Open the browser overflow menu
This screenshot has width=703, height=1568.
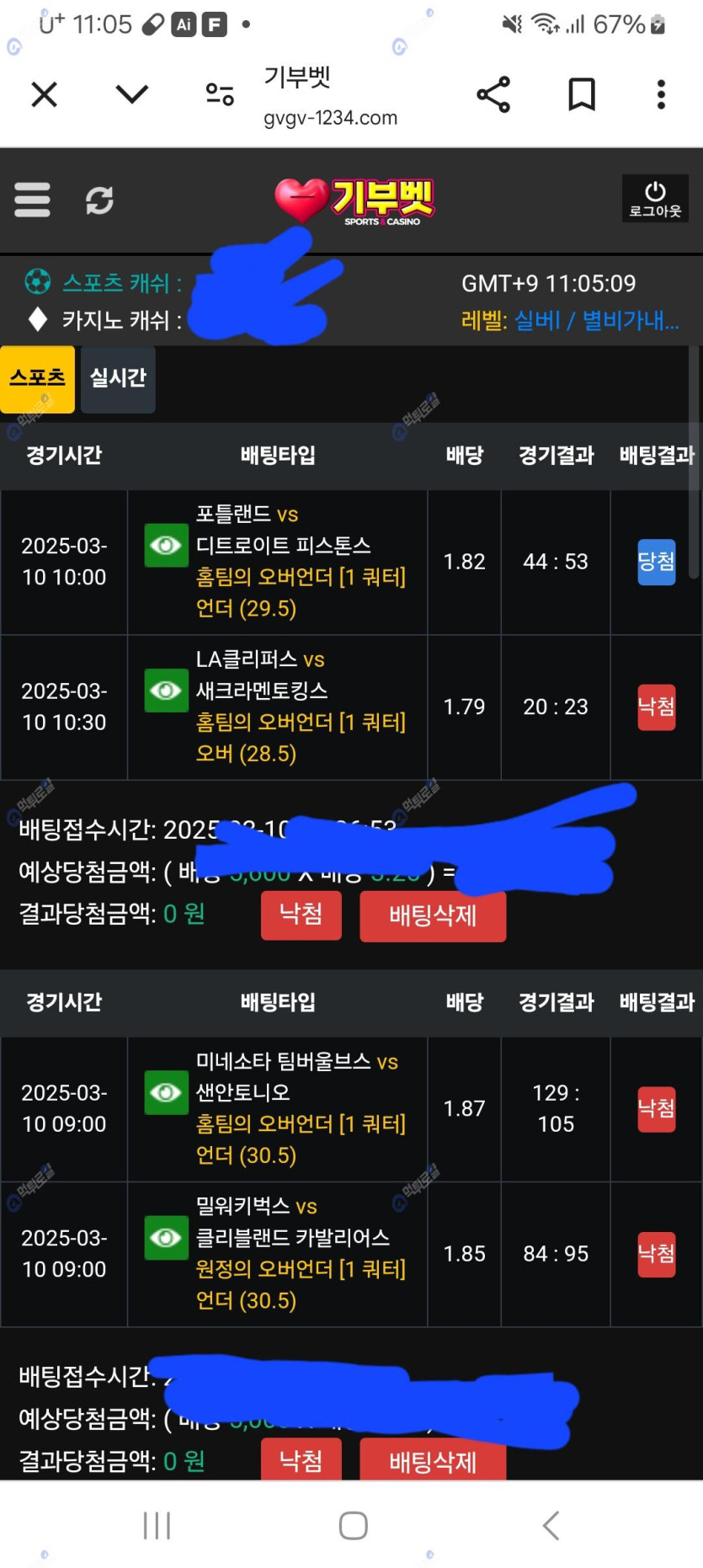click(661, 94)
